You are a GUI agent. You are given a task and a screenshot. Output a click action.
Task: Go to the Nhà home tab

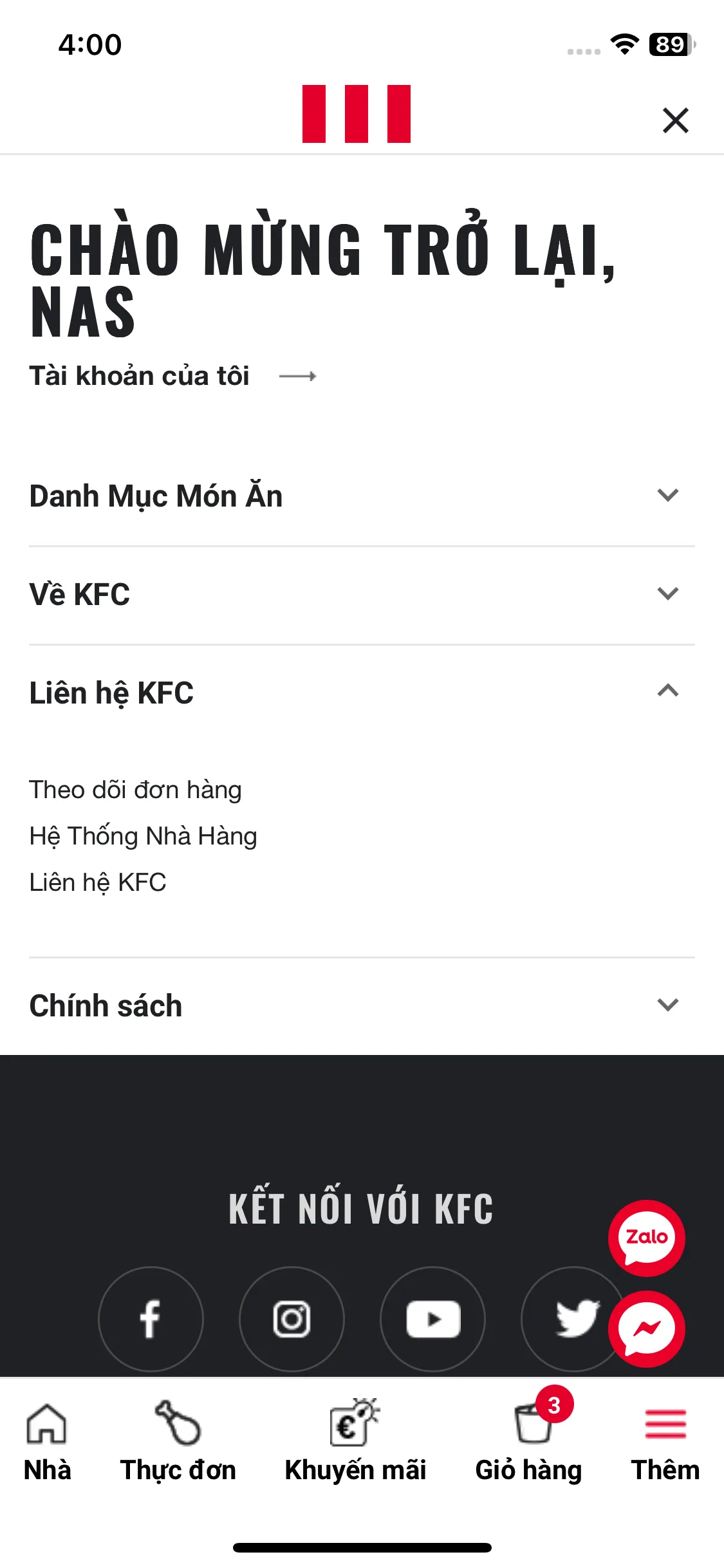click(47, 1442)
